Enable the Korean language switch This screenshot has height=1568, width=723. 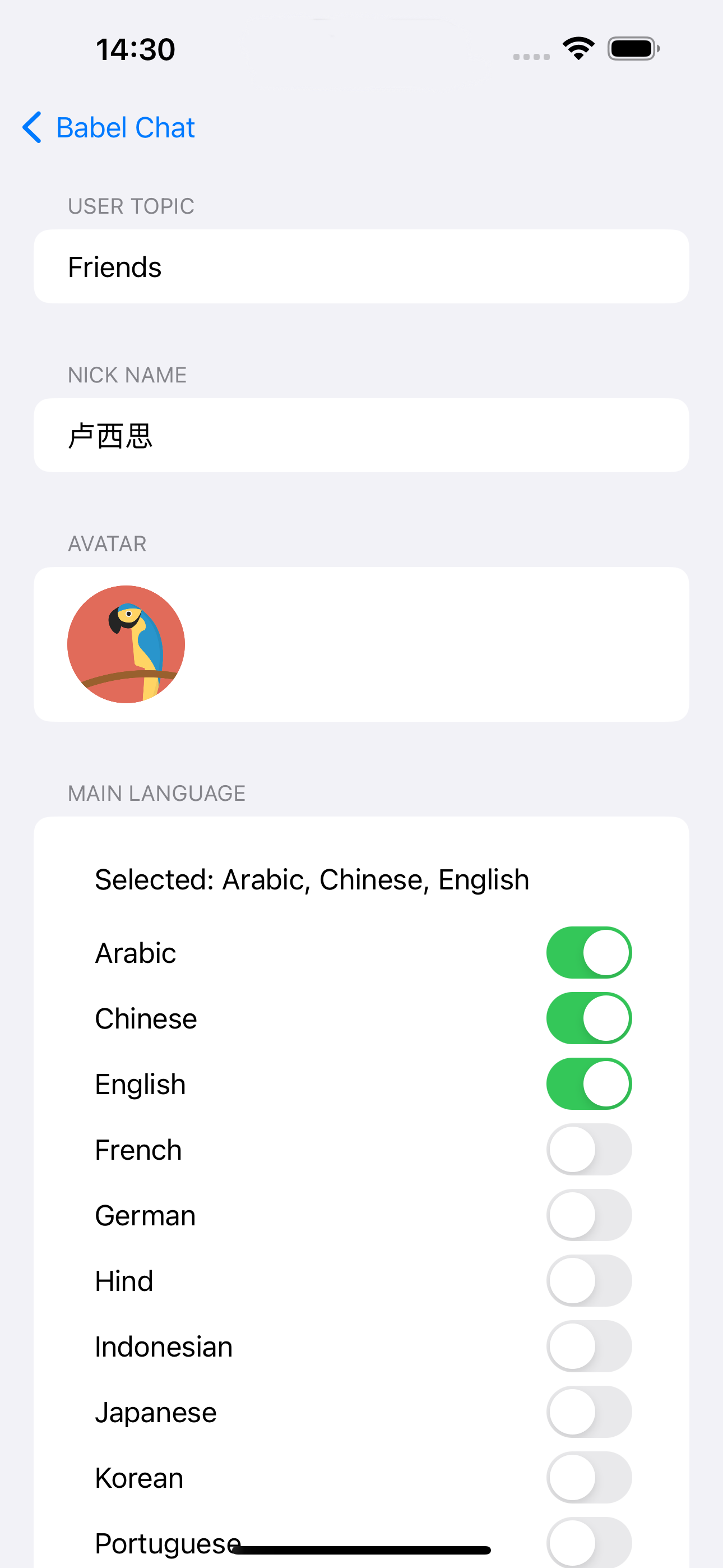tap(588, 1478)
